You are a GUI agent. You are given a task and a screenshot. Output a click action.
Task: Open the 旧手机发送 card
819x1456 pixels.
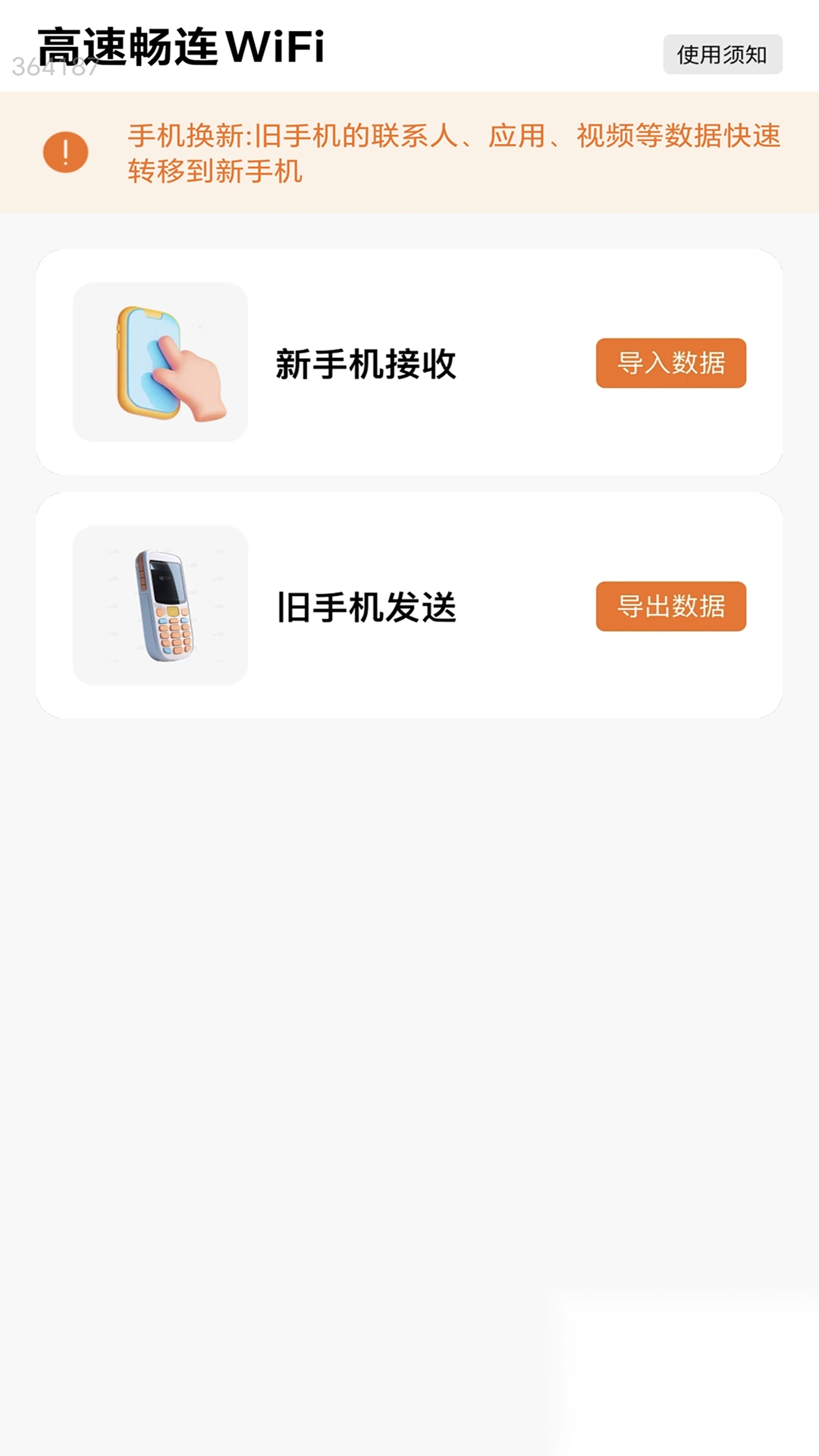pos(409,605)
